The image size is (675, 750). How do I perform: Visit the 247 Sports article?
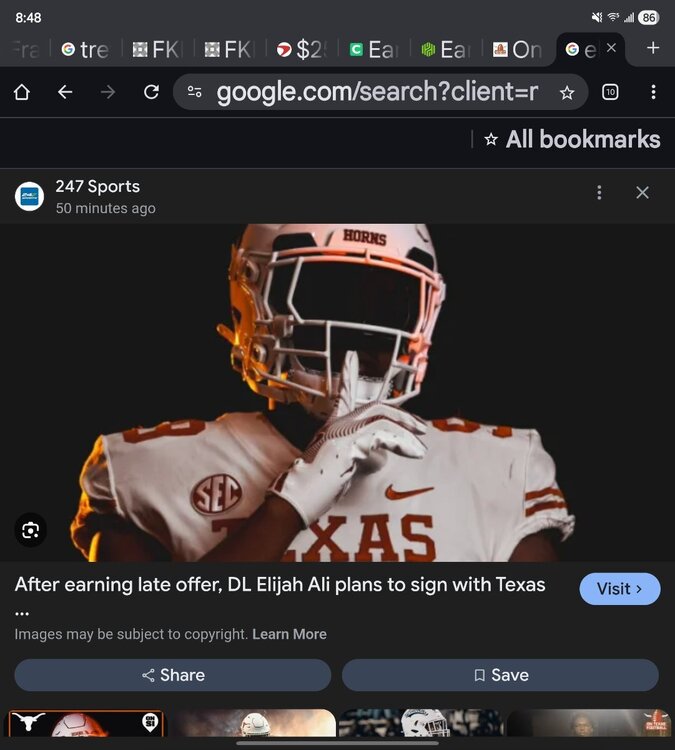pyautogui.click(x=619, y=589)
